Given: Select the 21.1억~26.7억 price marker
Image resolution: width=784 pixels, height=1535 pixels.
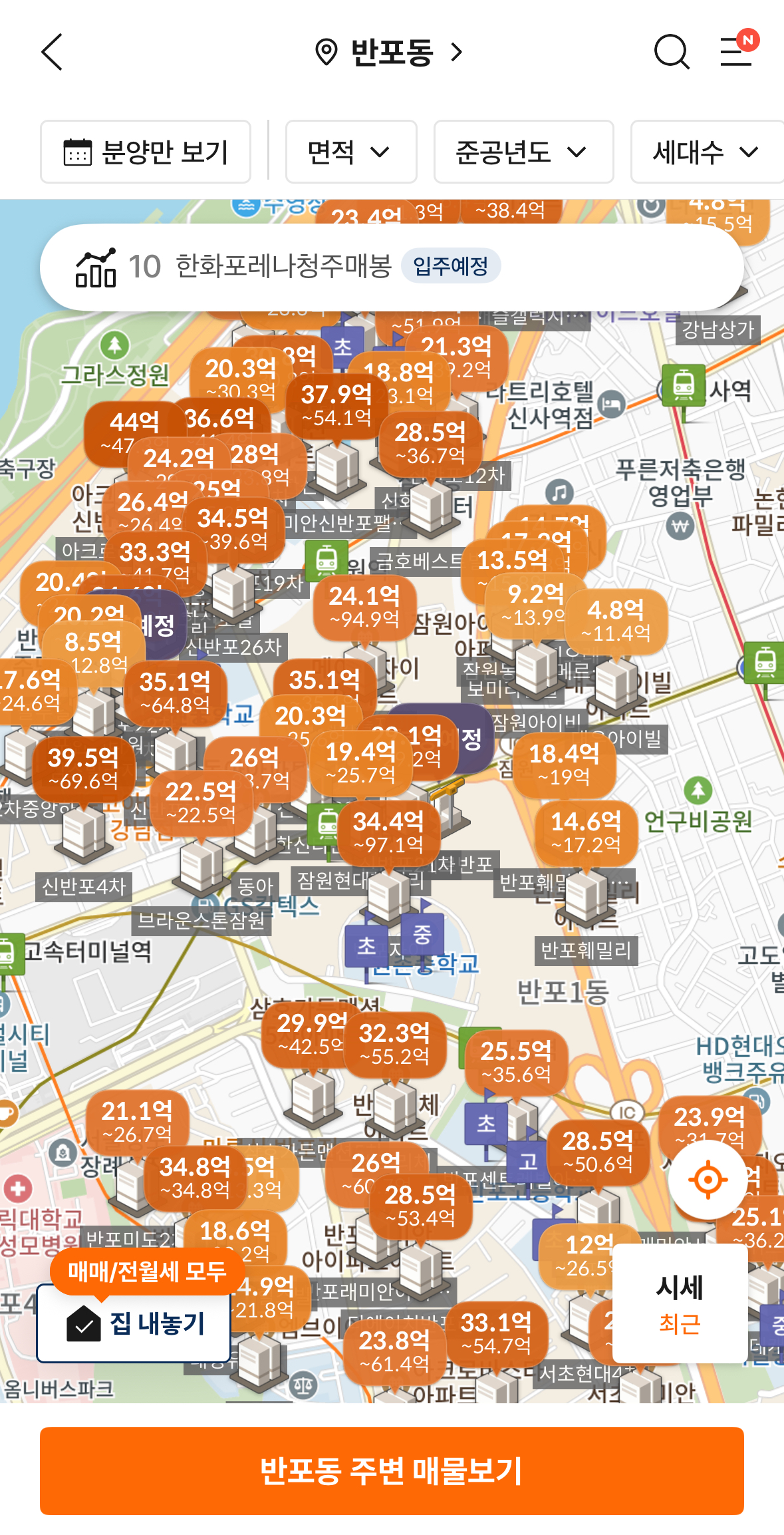Looking at the screenshot, I should pos(137,1121).
